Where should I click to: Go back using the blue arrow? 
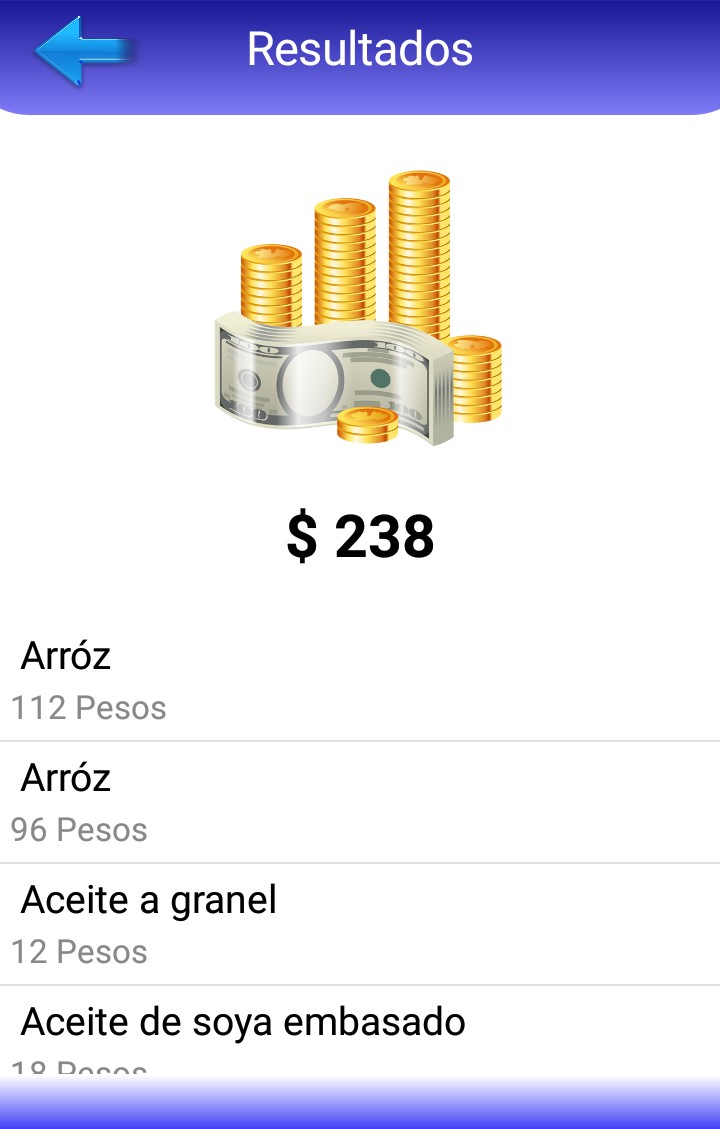[x=82, y=50]
